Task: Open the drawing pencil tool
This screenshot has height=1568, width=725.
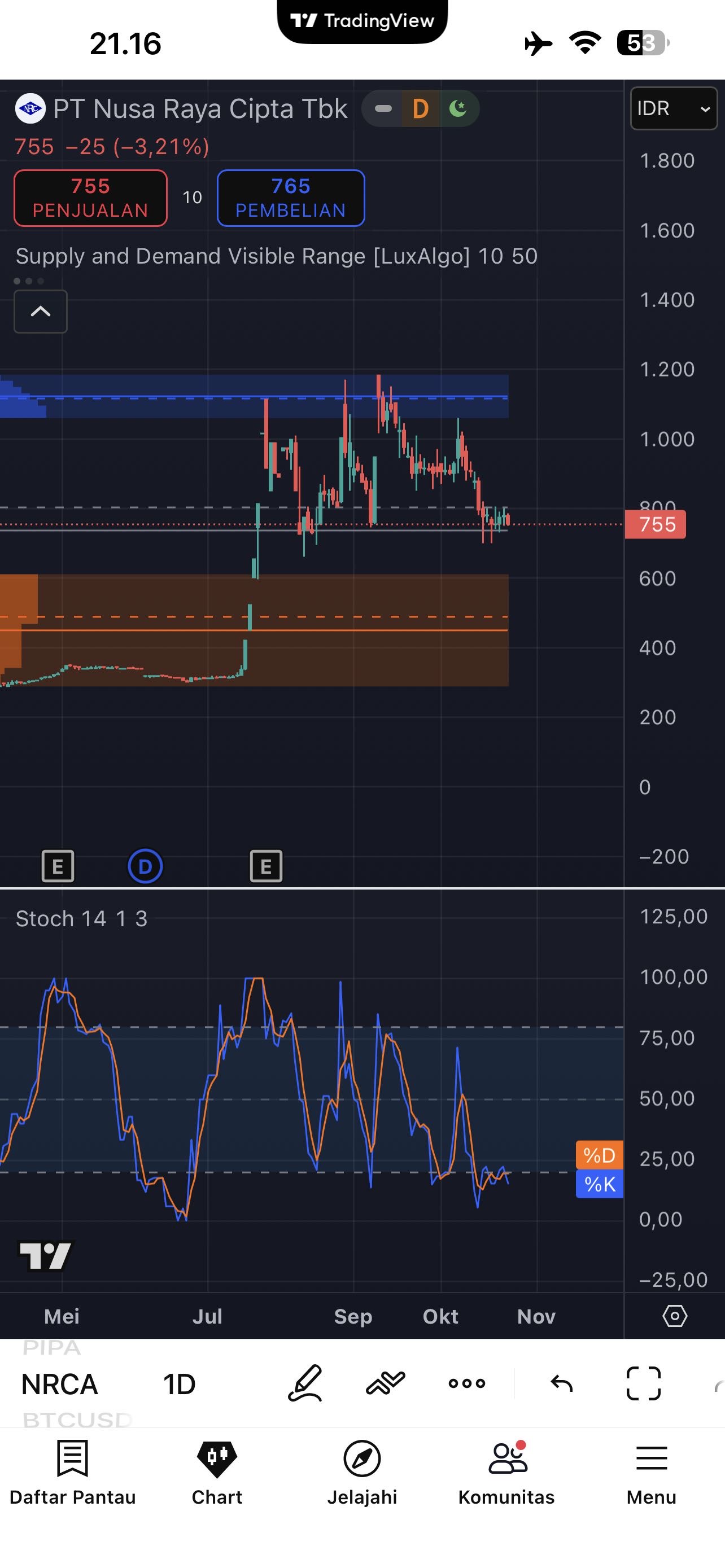Action: 305,1383
